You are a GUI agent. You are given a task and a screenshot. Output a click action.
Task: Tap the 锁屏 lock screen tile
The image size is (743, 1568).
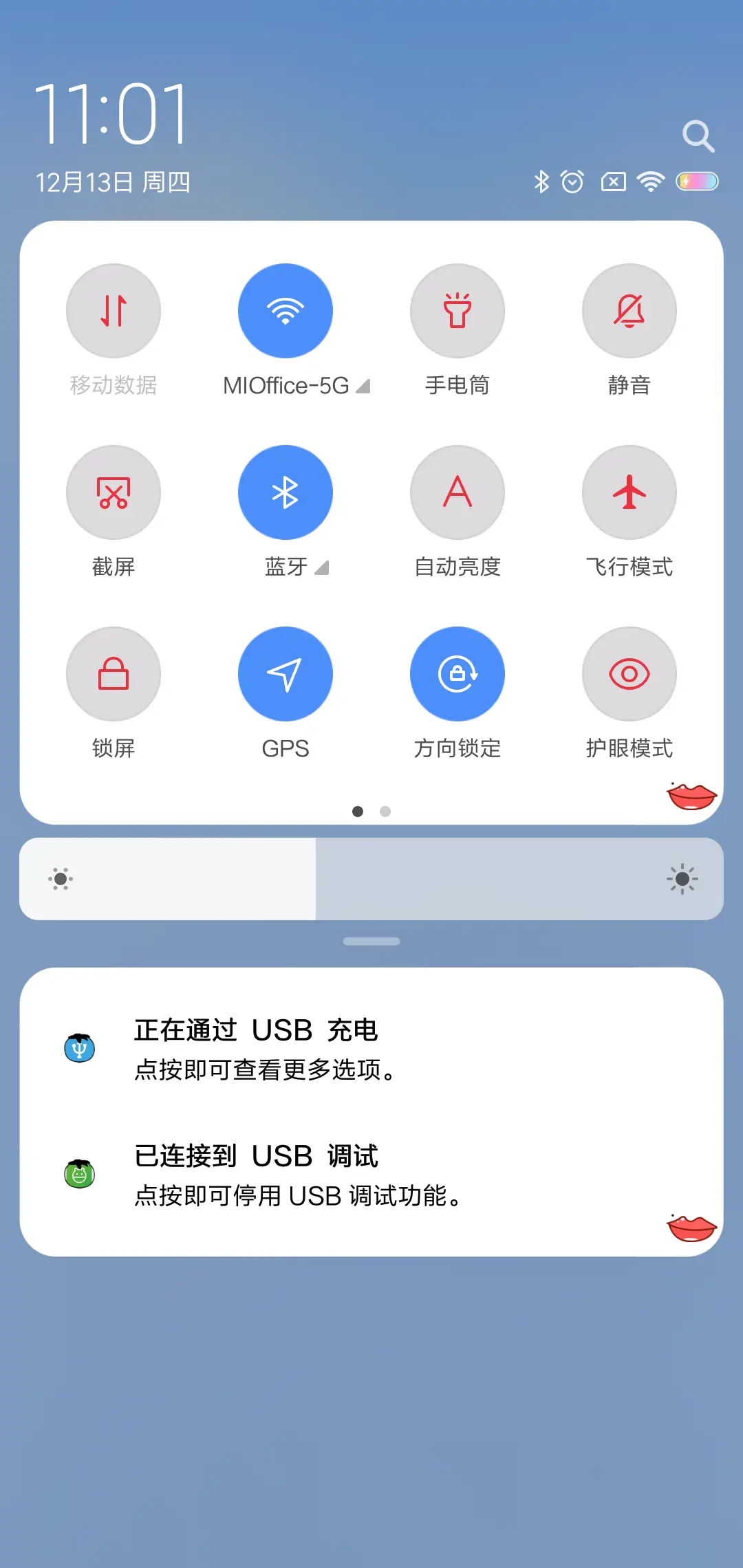pos(114,674)
